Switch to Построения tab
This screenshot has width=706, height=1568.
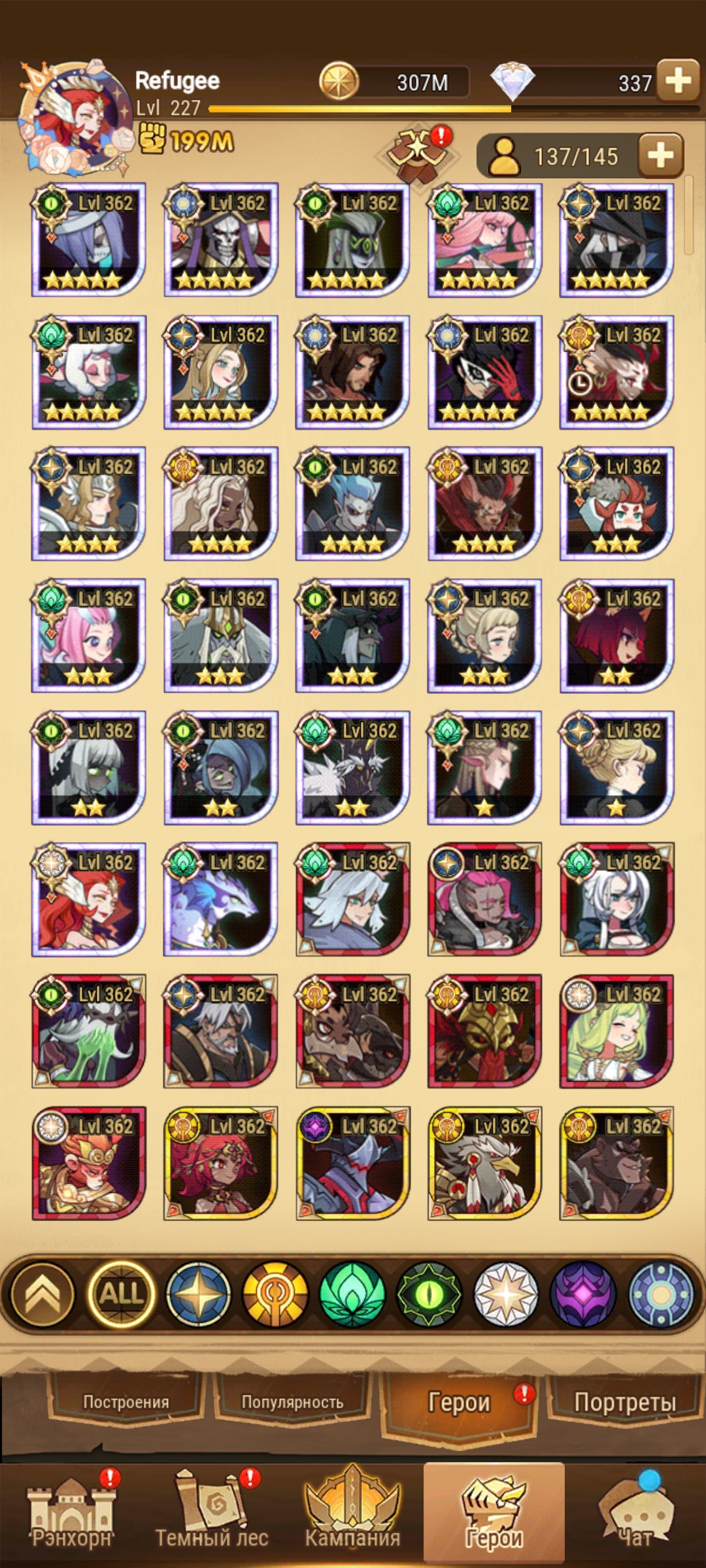point(126,1401)
